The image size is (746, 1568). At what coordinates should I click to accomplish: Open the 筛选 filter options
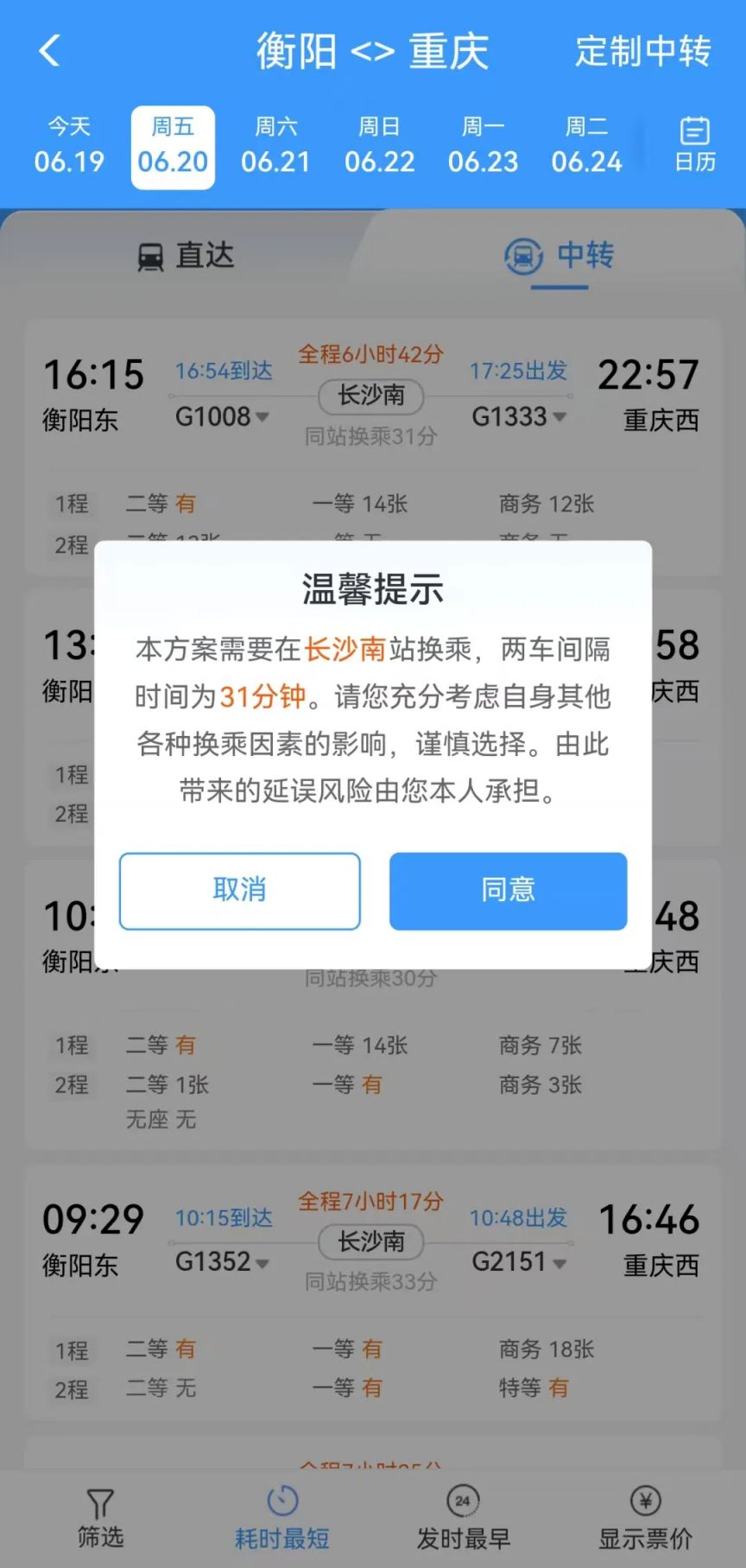click(100, 1518)
